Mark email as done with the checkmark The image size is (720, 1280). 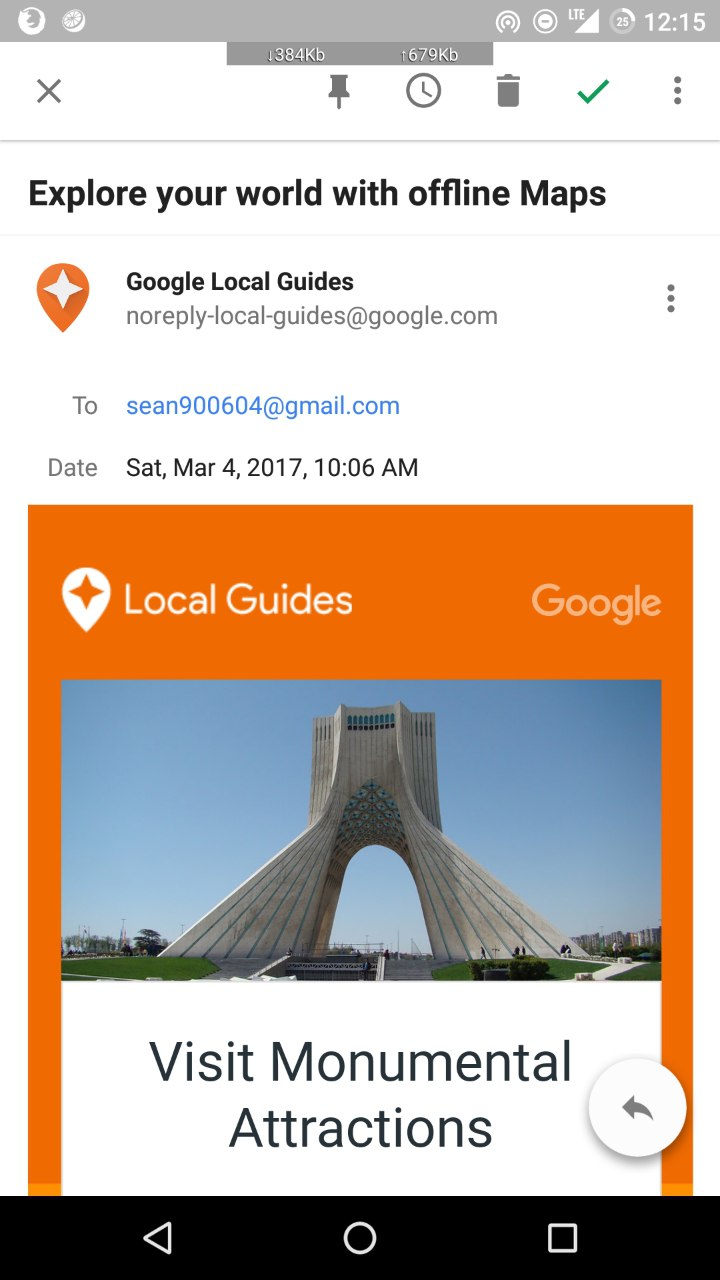pyautogui.click(x=593, y=92)
